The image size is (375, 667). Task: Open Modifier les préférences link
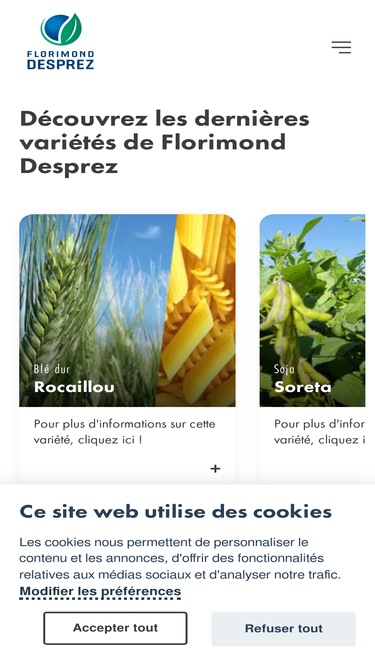100,591
